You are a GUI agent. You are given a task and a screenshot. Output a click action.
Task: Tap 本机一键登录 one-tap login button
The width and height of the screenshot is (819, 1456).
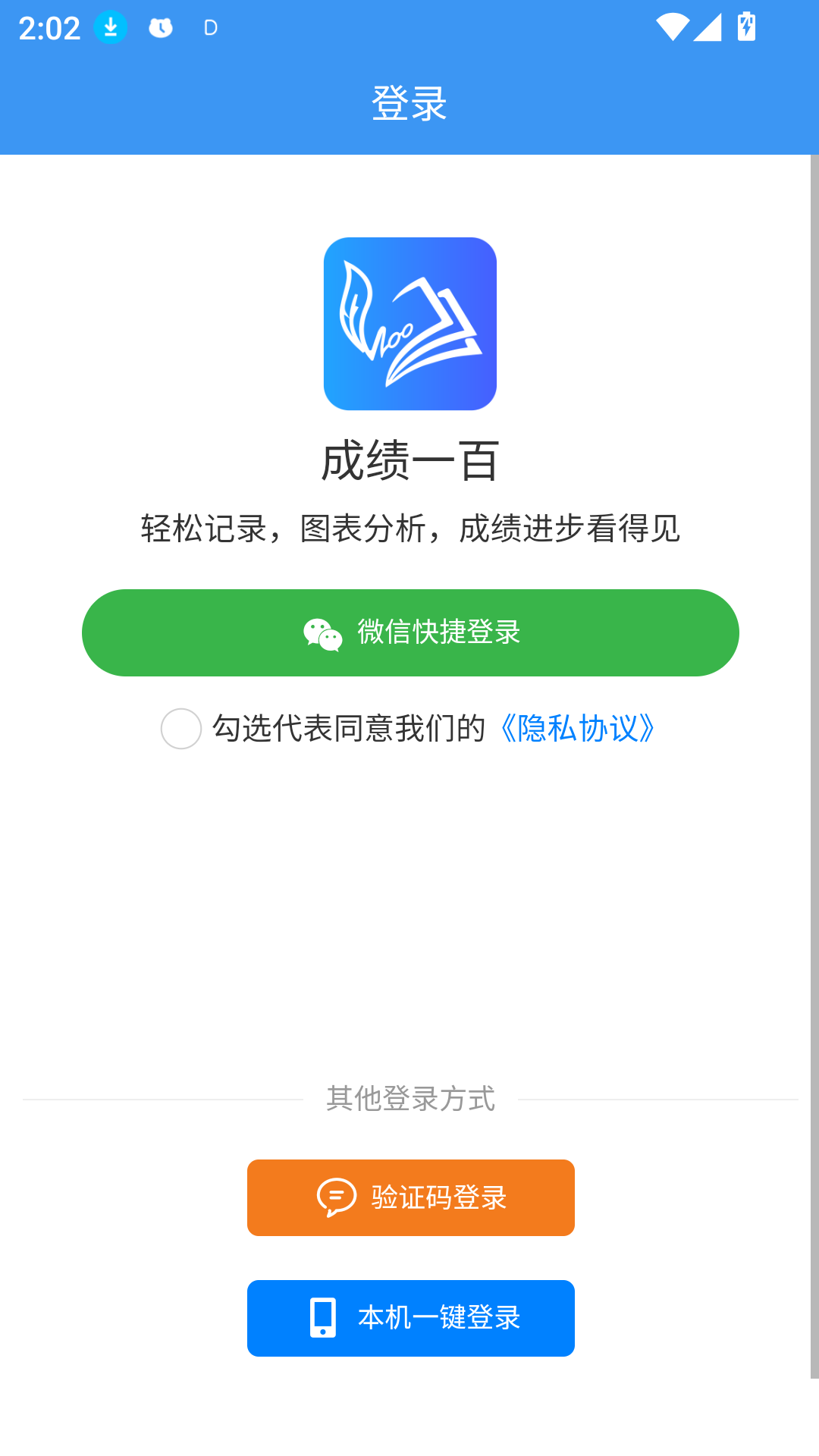(409, 1318)
